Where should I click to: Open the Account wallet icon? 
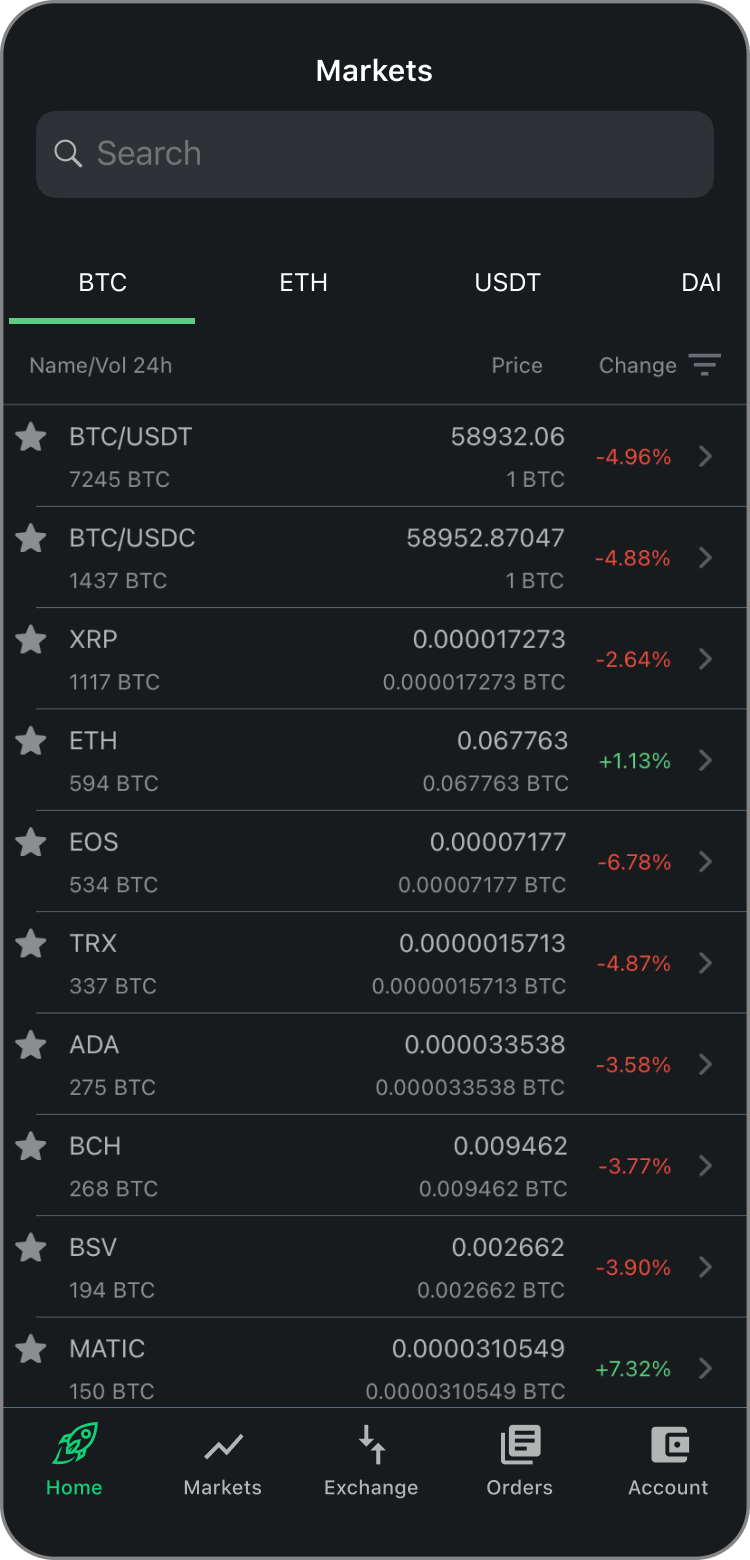tap(668, 1445)
